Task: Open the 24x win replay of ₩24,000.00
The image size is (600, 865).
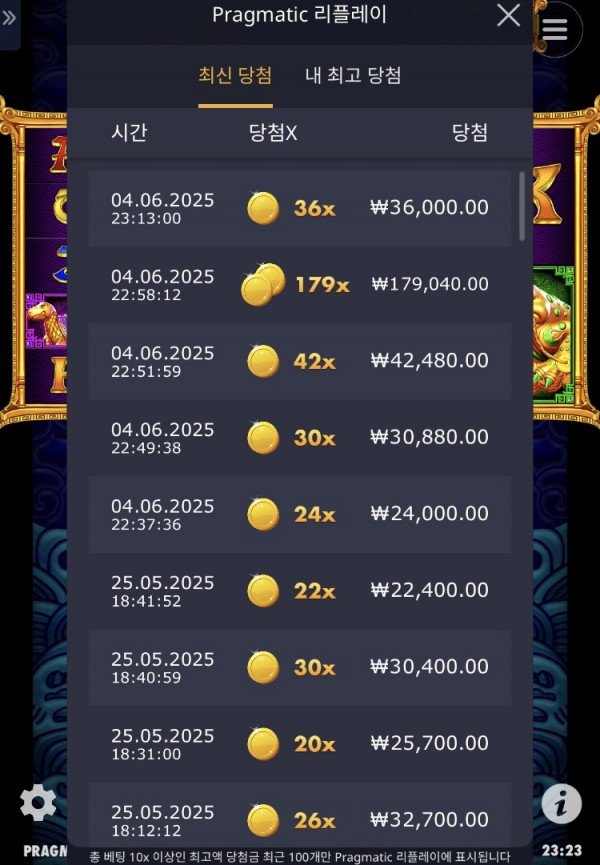Action: coord(300,514)
